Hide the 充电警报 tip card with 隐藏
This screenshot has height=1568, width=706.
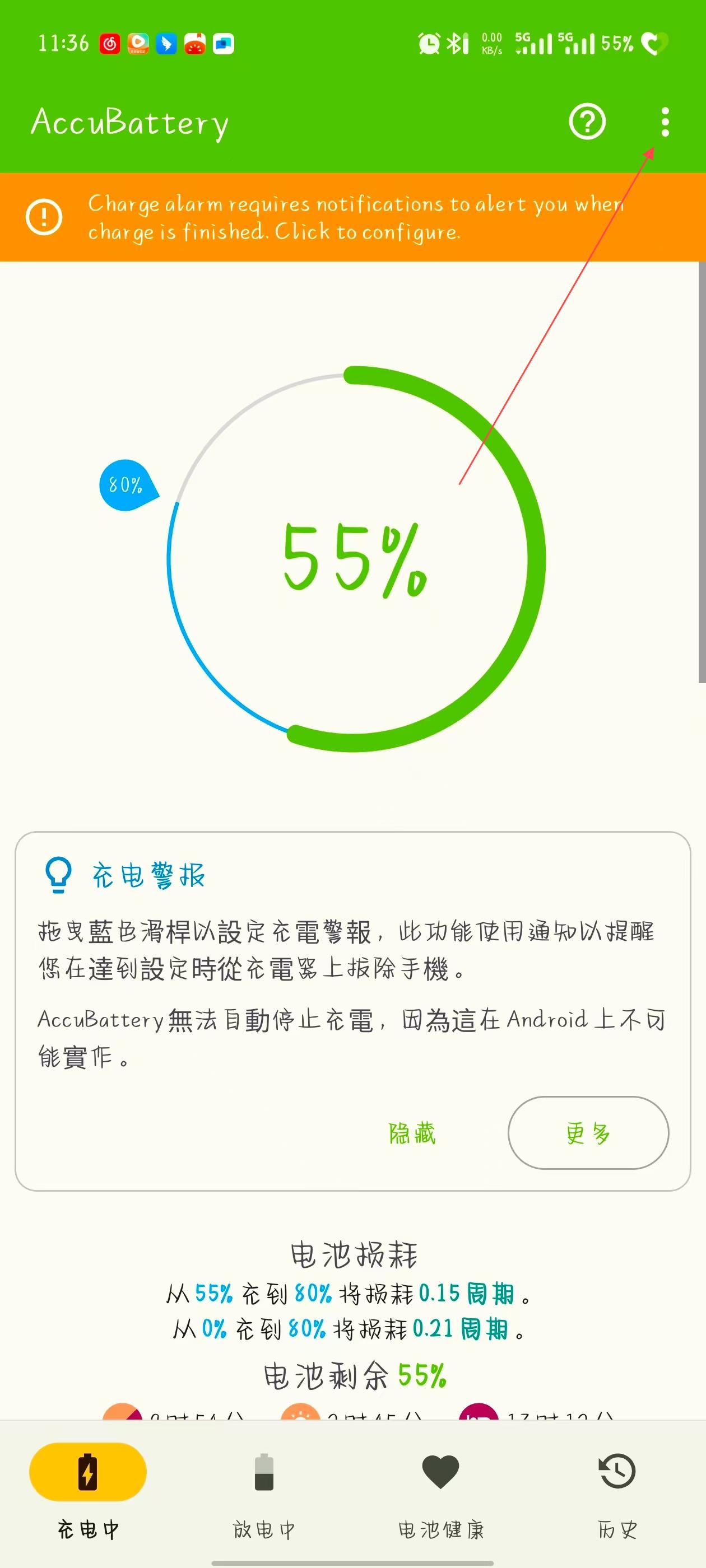(412, 1133)
